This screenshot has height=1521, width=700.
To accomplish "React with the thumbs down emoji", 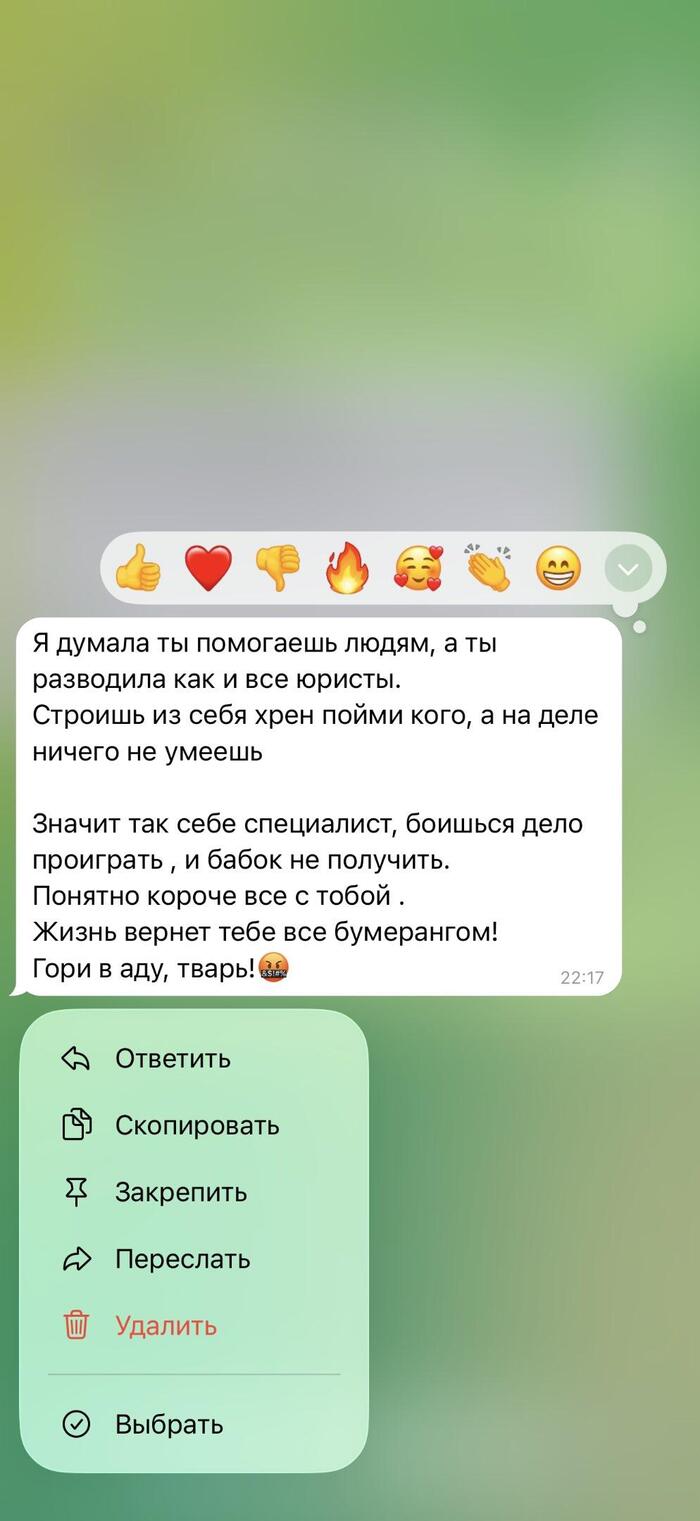I will (x=278, y=569).
